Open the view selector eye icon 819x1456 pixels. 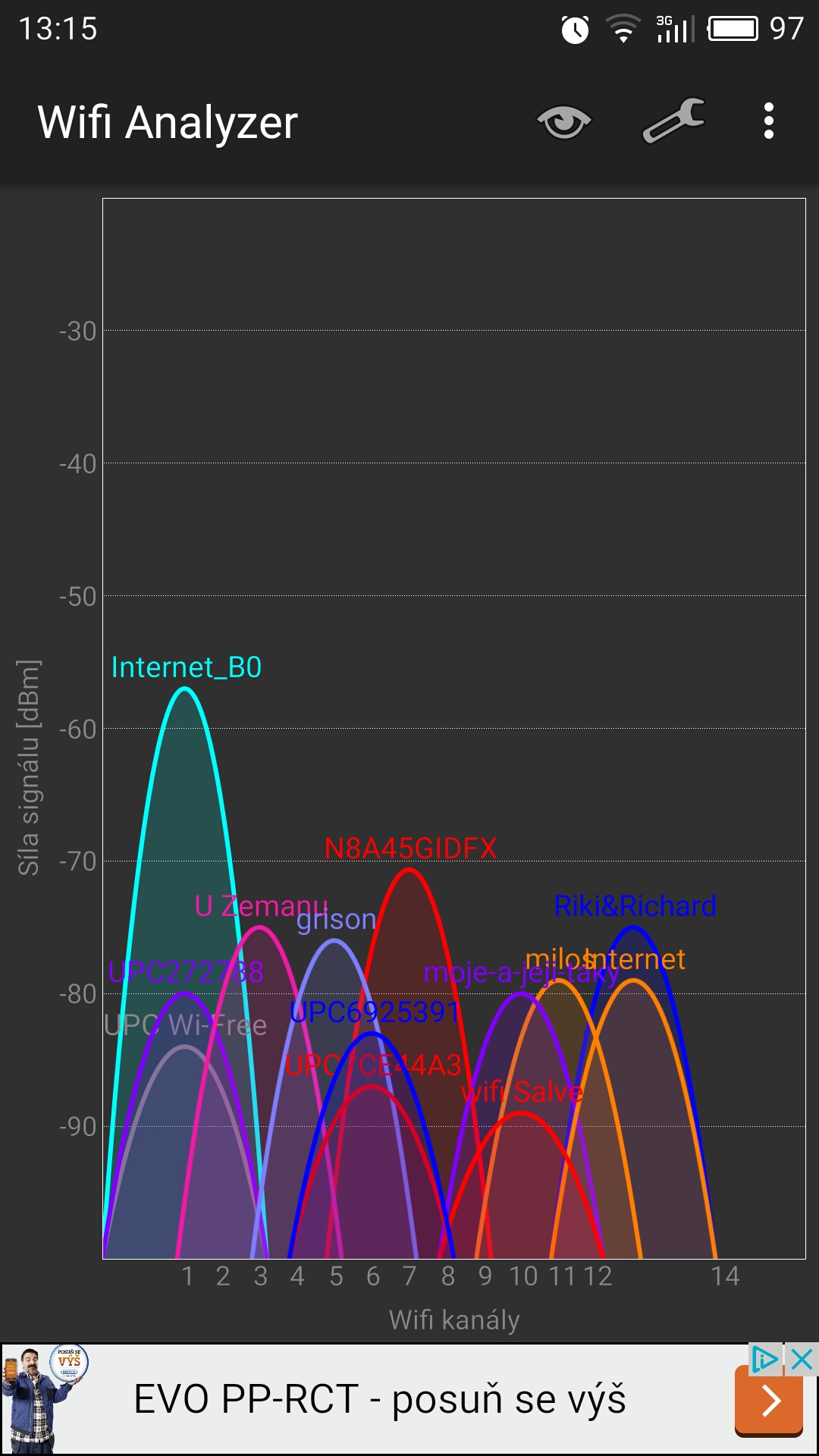[x=563, y=122]
